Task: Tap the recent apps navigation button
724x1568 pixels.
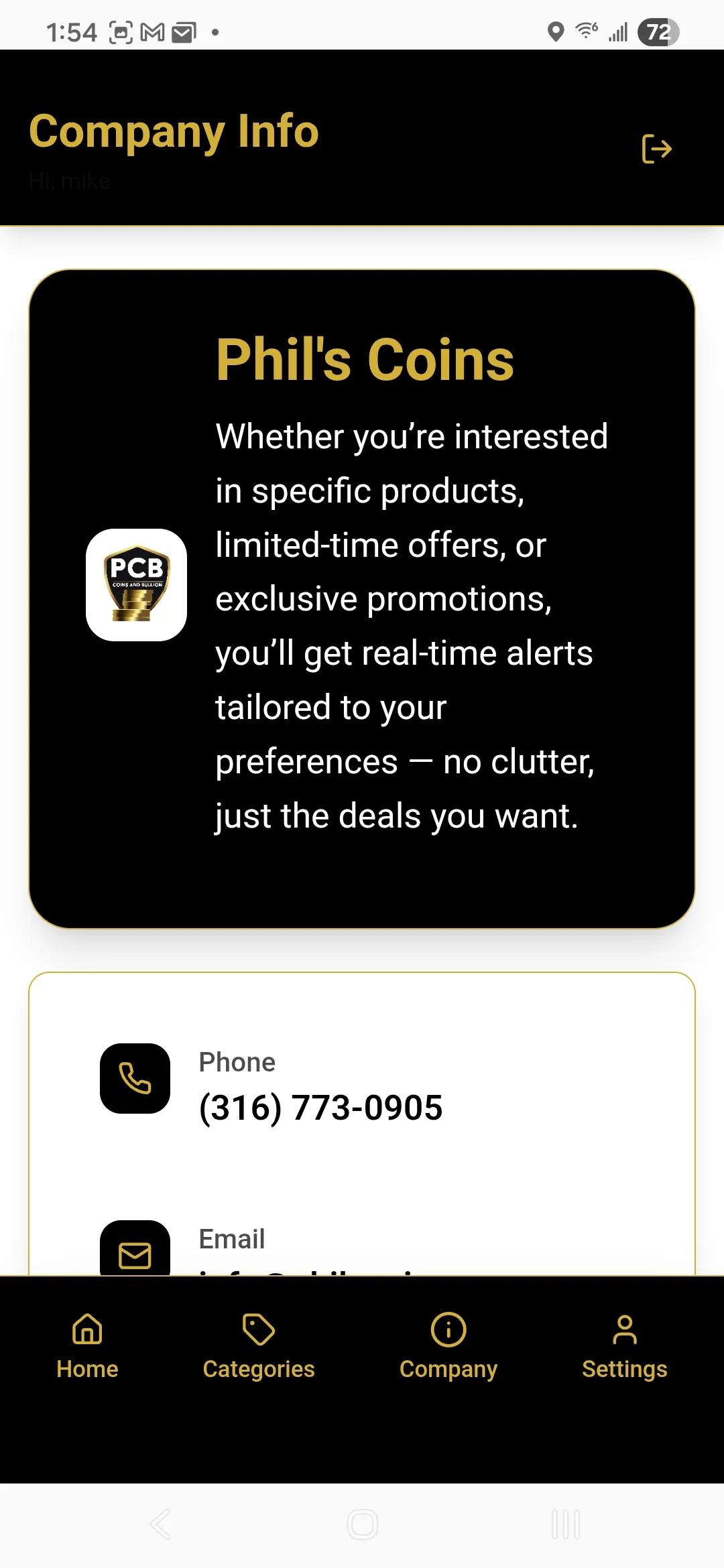Action: pyautogui.click(x=565, y=1523)
